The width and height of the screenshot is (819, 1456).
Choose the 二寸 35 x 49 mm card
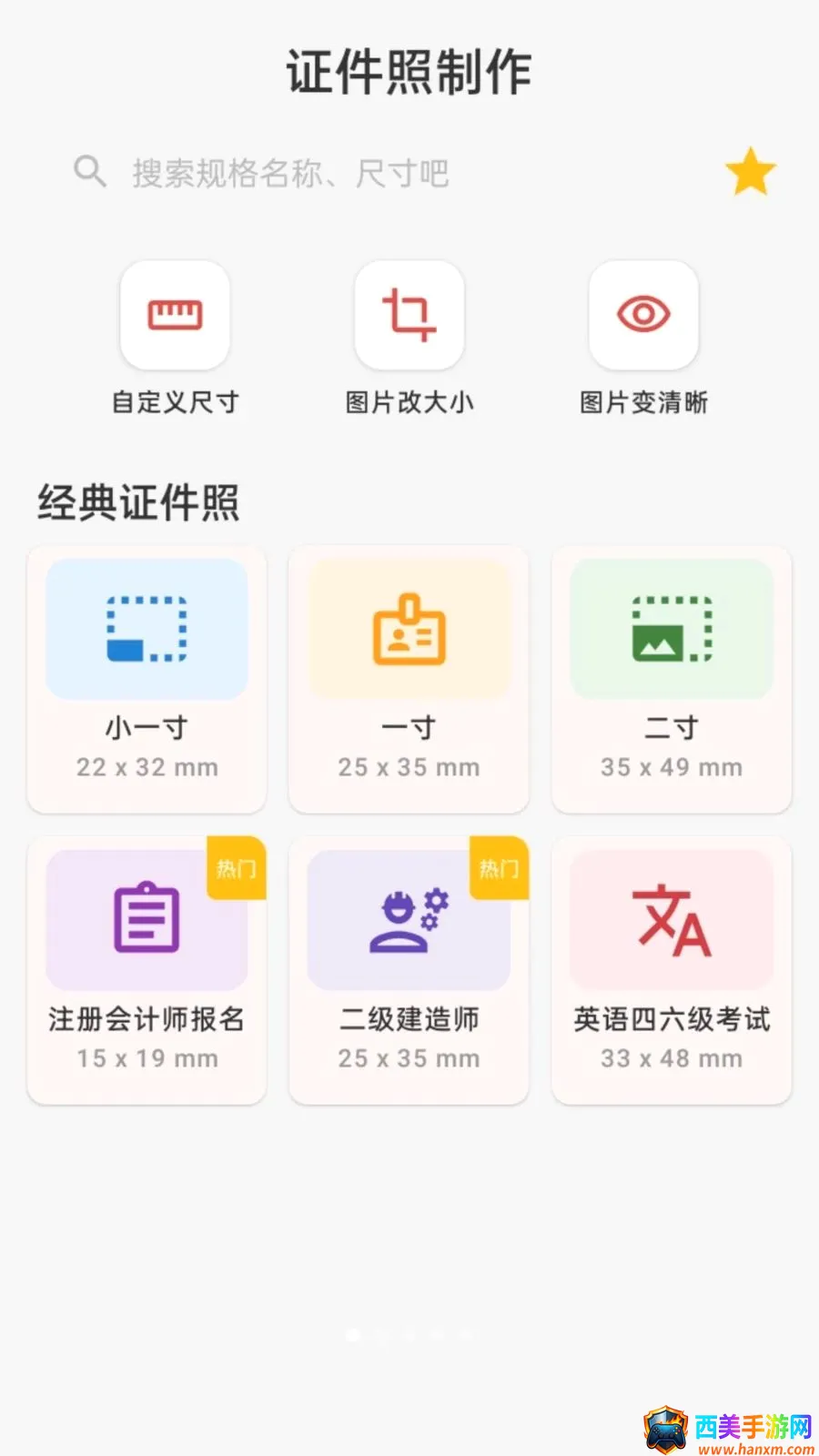point(672,679)
